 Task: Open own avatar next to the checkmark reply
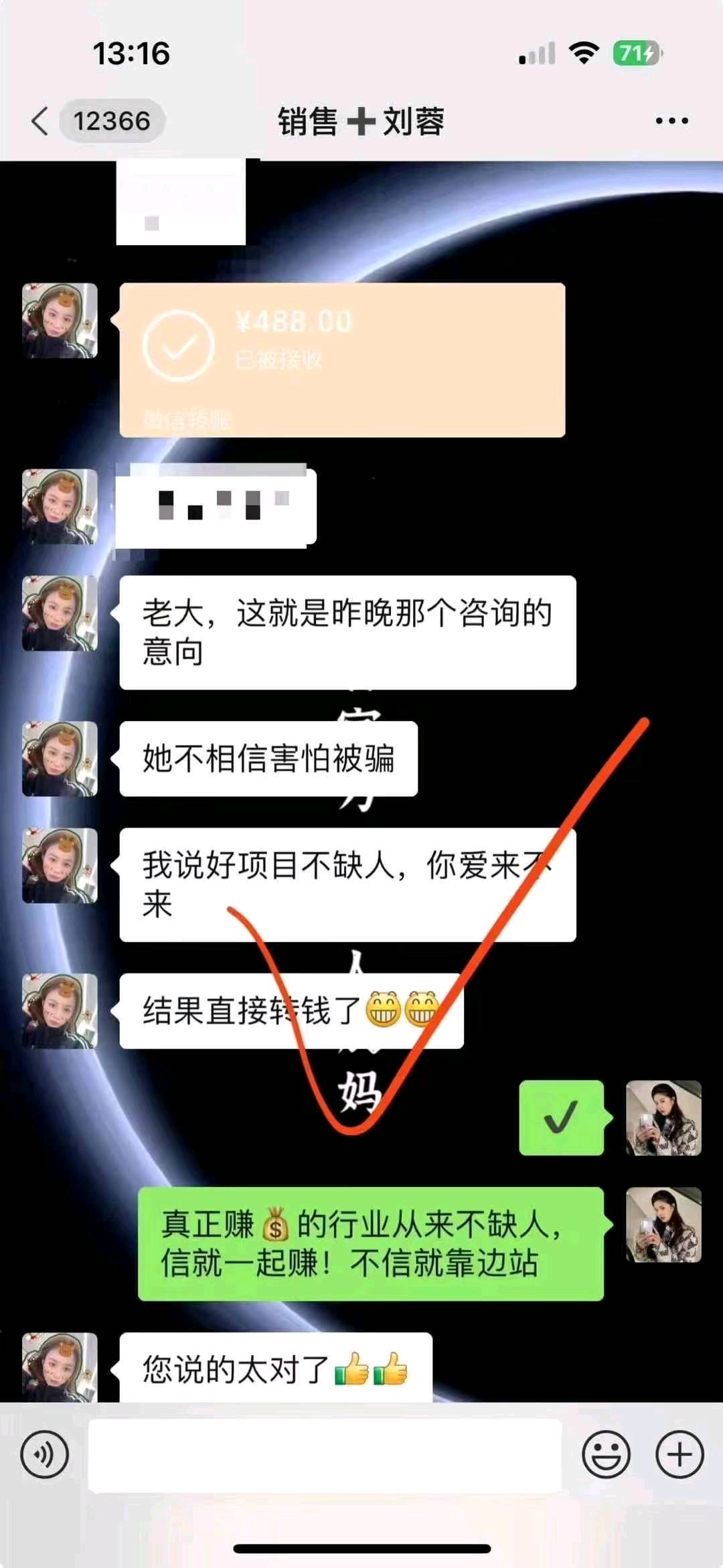coord(663,1117)
